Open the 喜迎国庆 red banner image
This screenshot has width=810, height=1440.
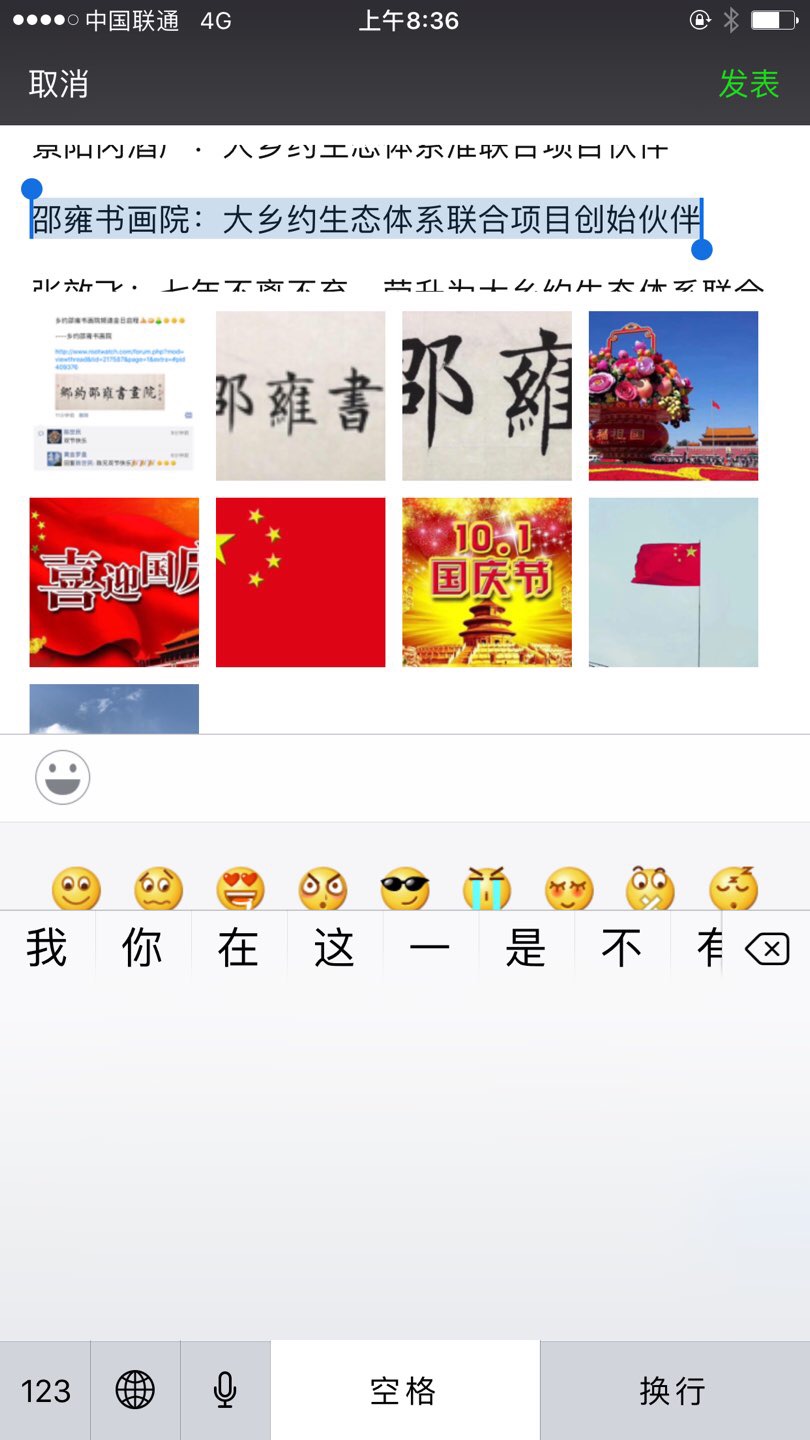click(114, 582)
